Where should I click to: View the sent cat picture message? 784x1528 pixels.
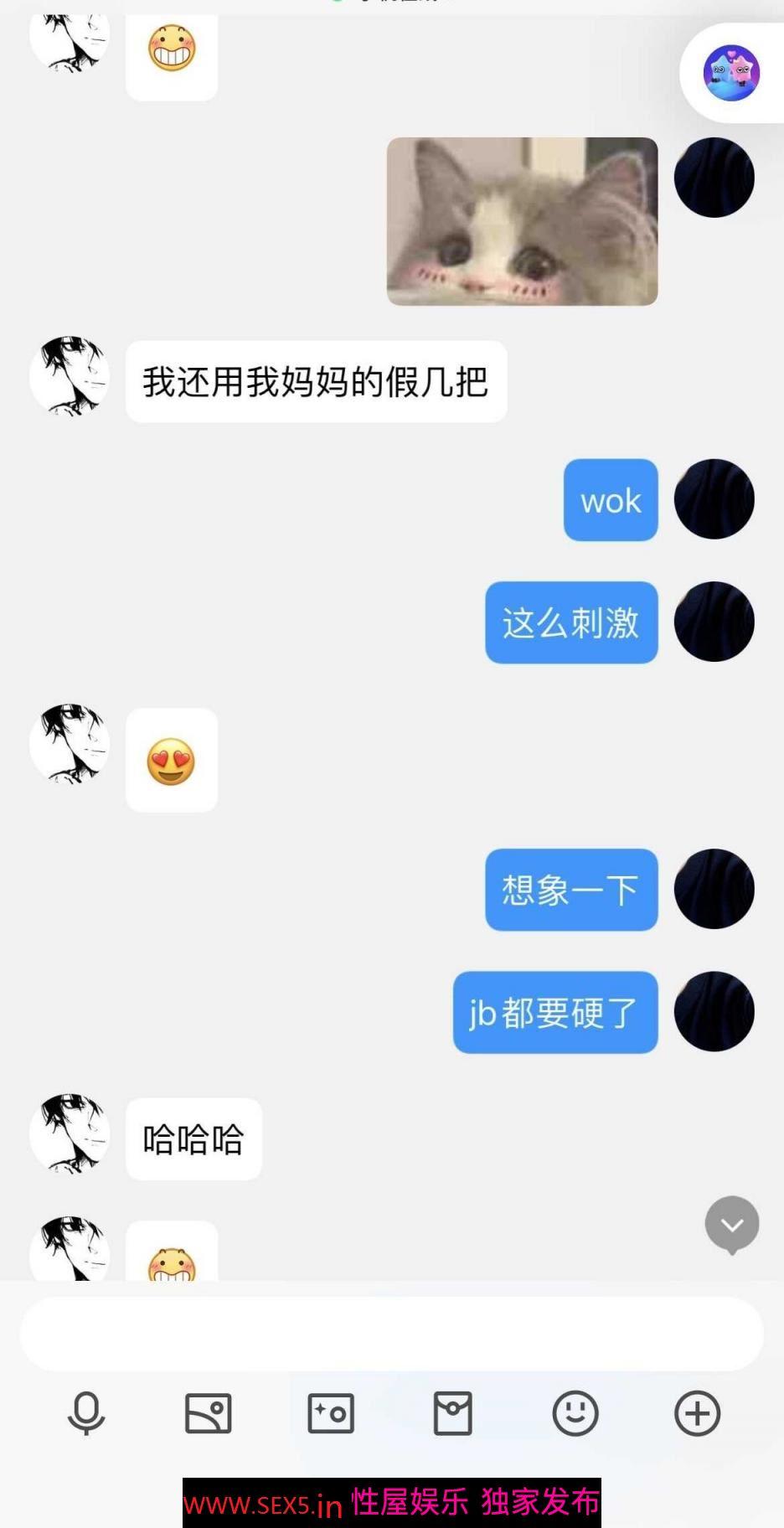pyautogui.click(x=522, y=221)
